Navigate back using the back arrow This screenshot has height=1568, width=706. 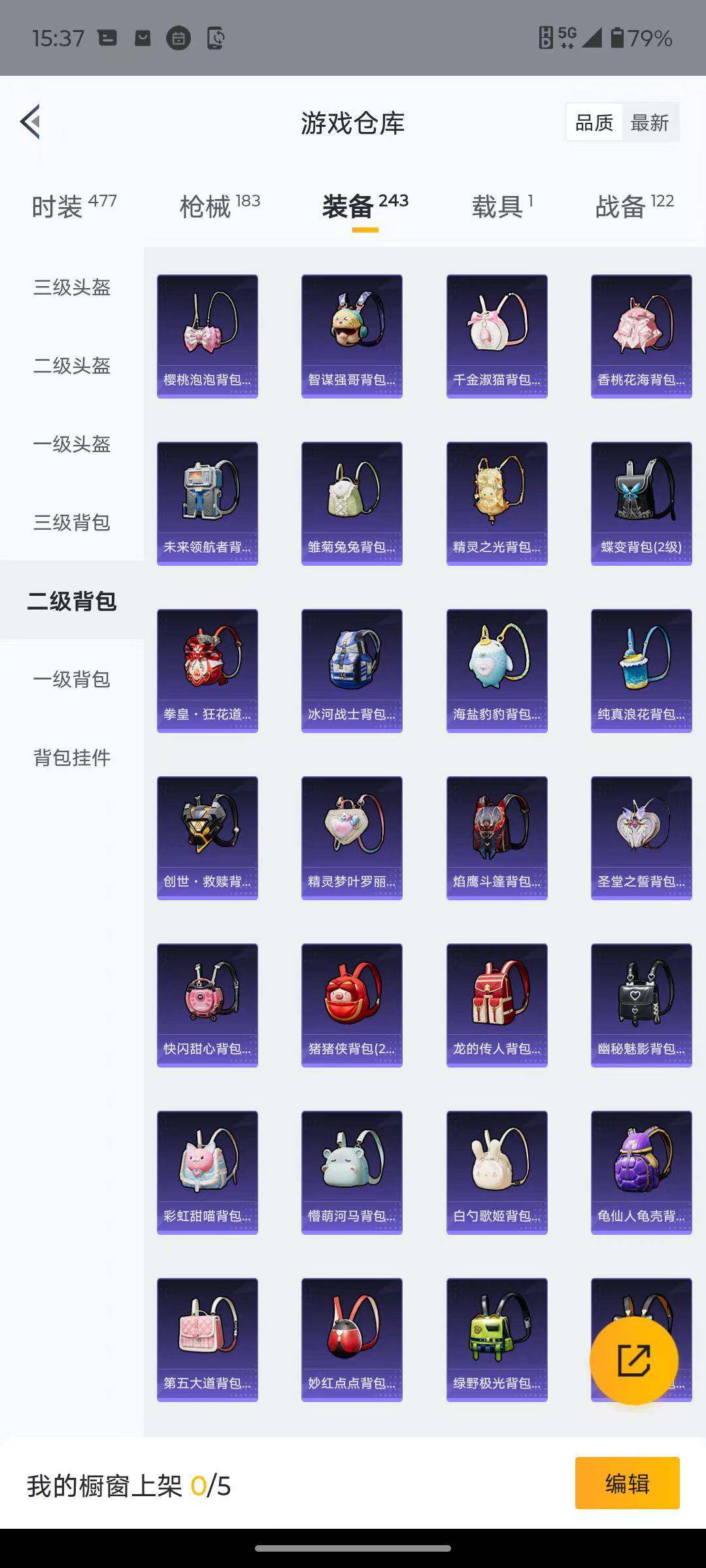click(x=31, y=122)
